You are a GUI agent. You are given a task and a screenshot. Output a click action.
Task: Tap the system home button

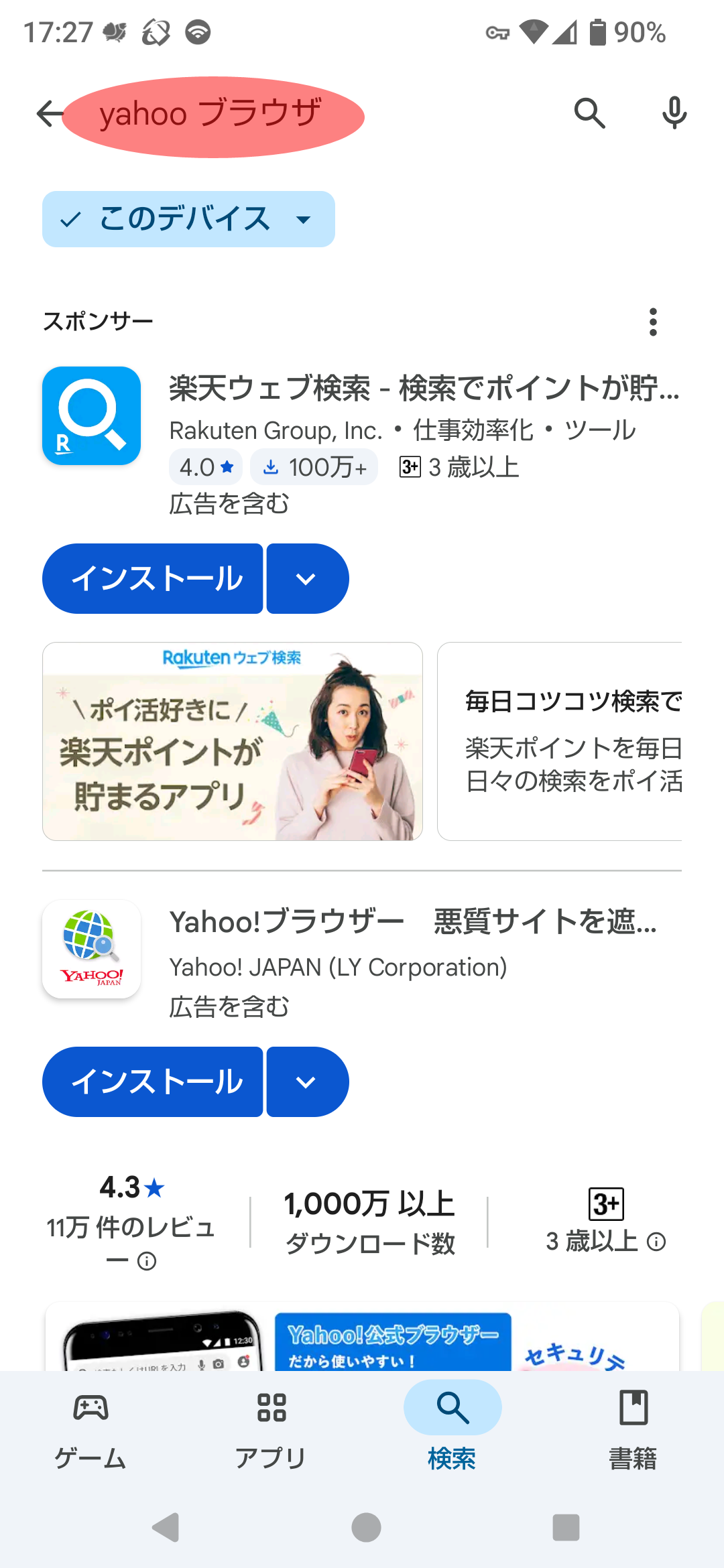[x=366, y=1528]
